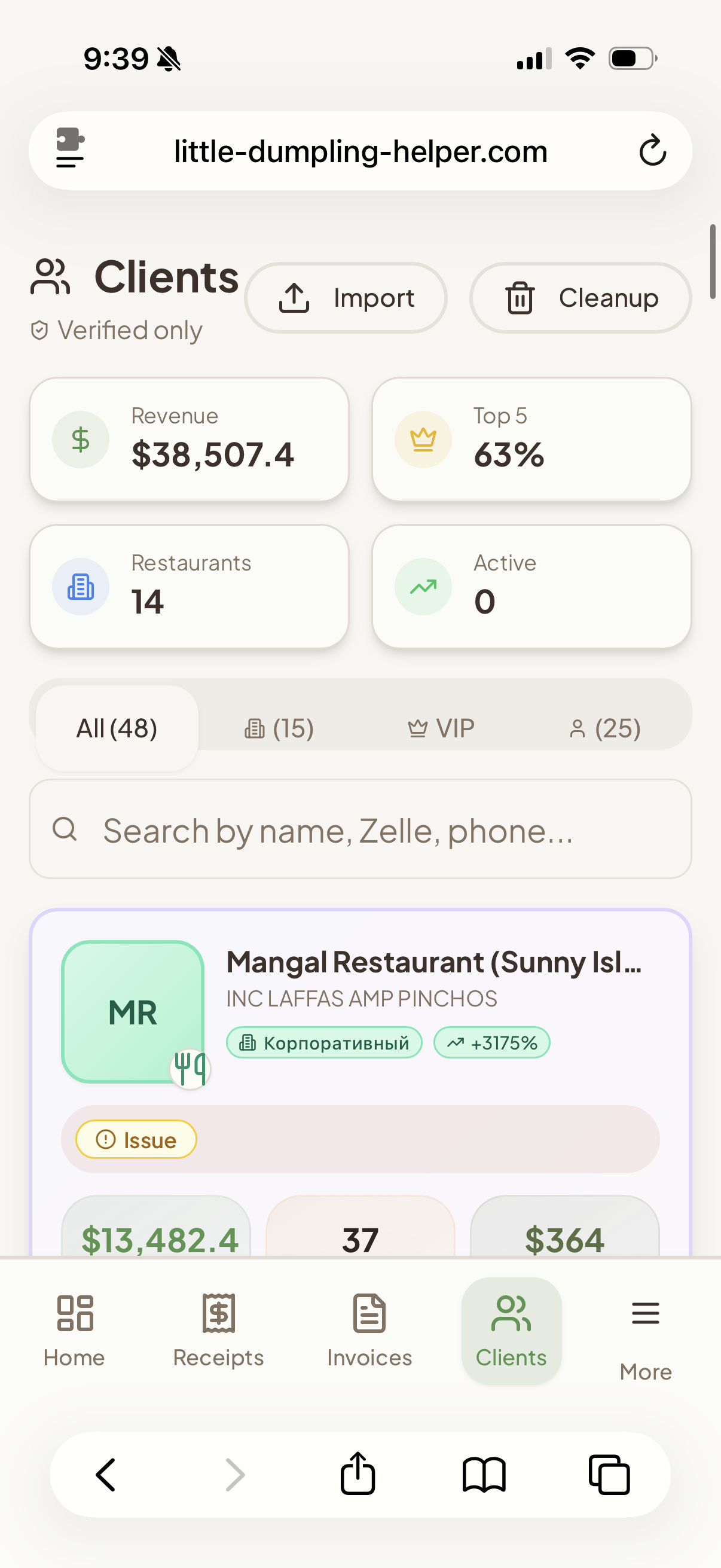721x1568 pixels.
Task: Select the All (48) tab
Action: click(x=117, y=727)
